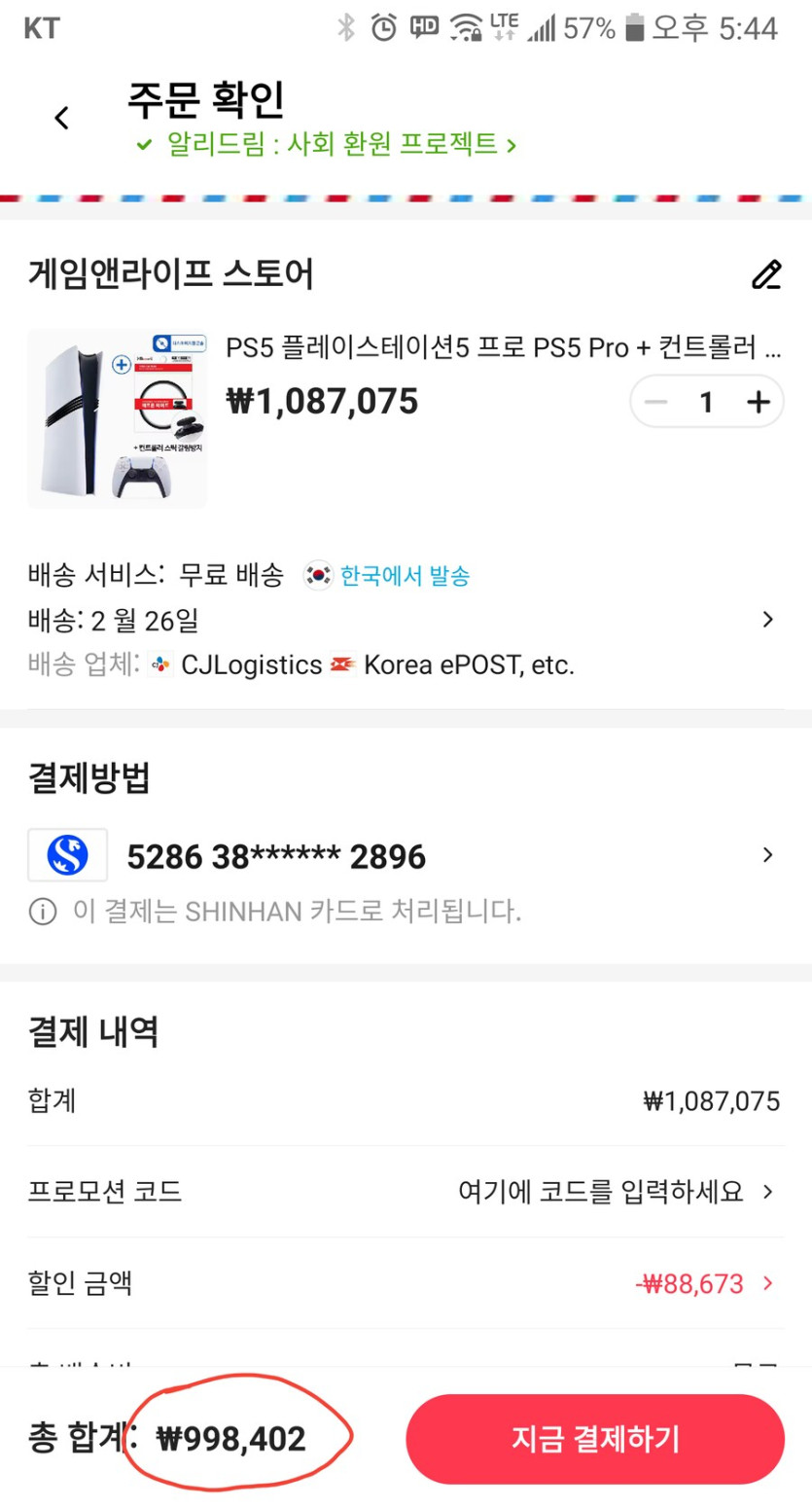Increase PS5 Pro quantity with plus

[x=758, y=401]
